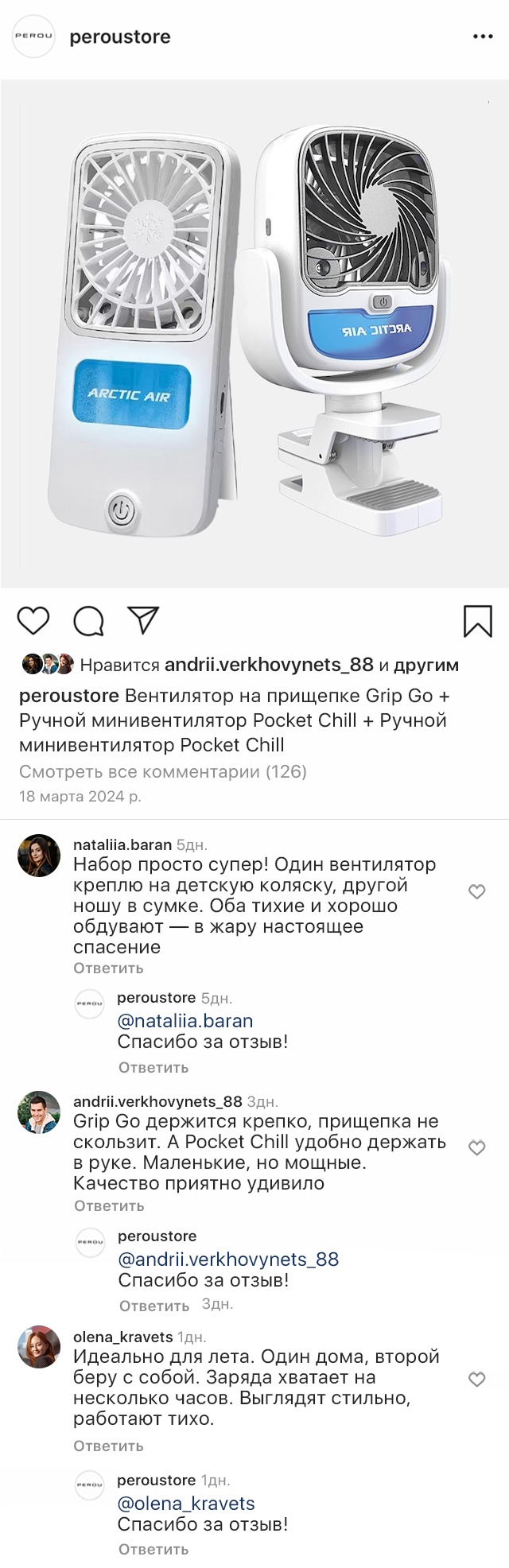This screenshot has height=1568, width=509.
Task: Open the @andrii.verkhovynets_88 mention link
Action: point(228,1259)
